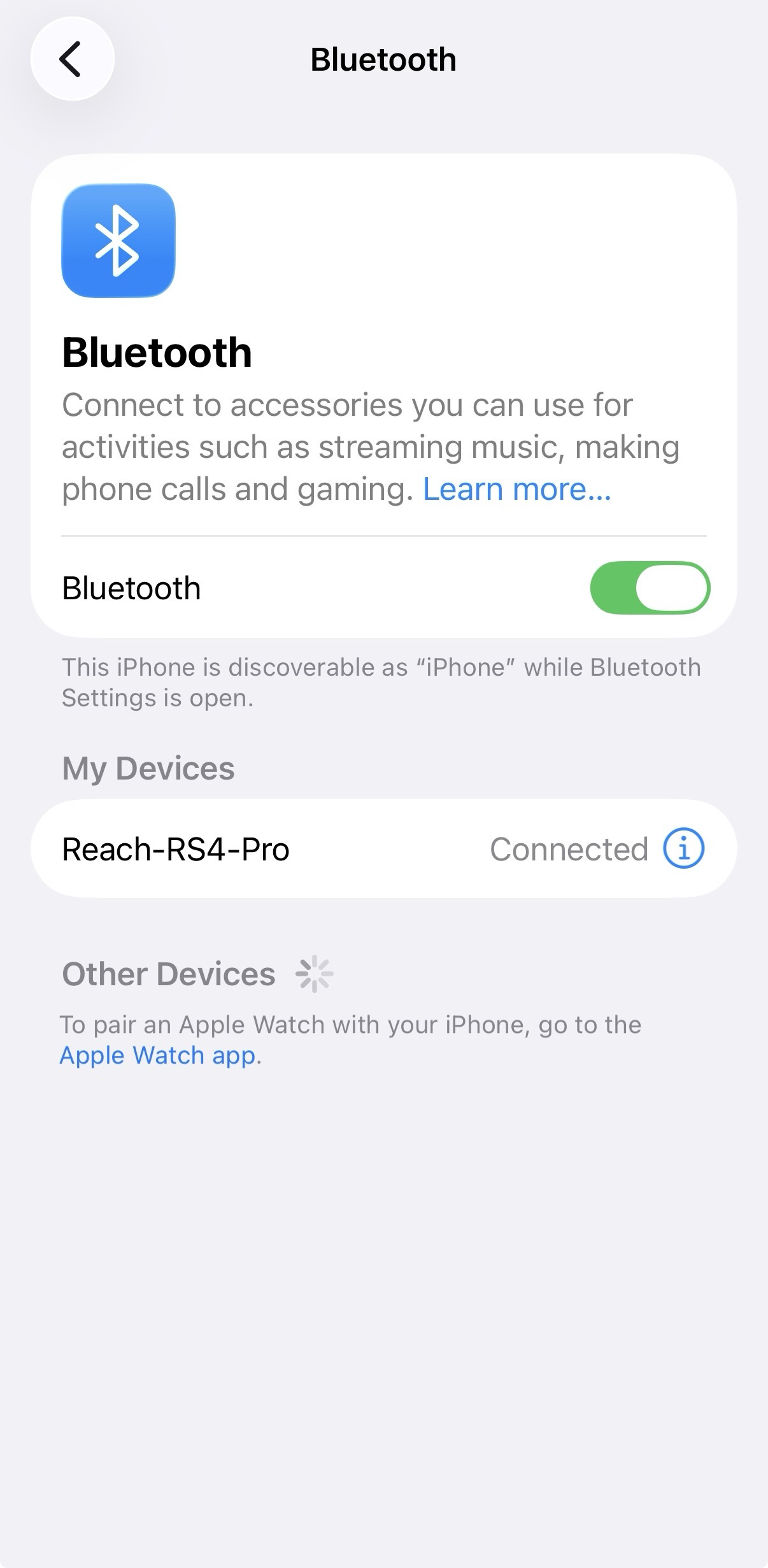Go back from Bluetooth settings

click(x=72, y=59)
